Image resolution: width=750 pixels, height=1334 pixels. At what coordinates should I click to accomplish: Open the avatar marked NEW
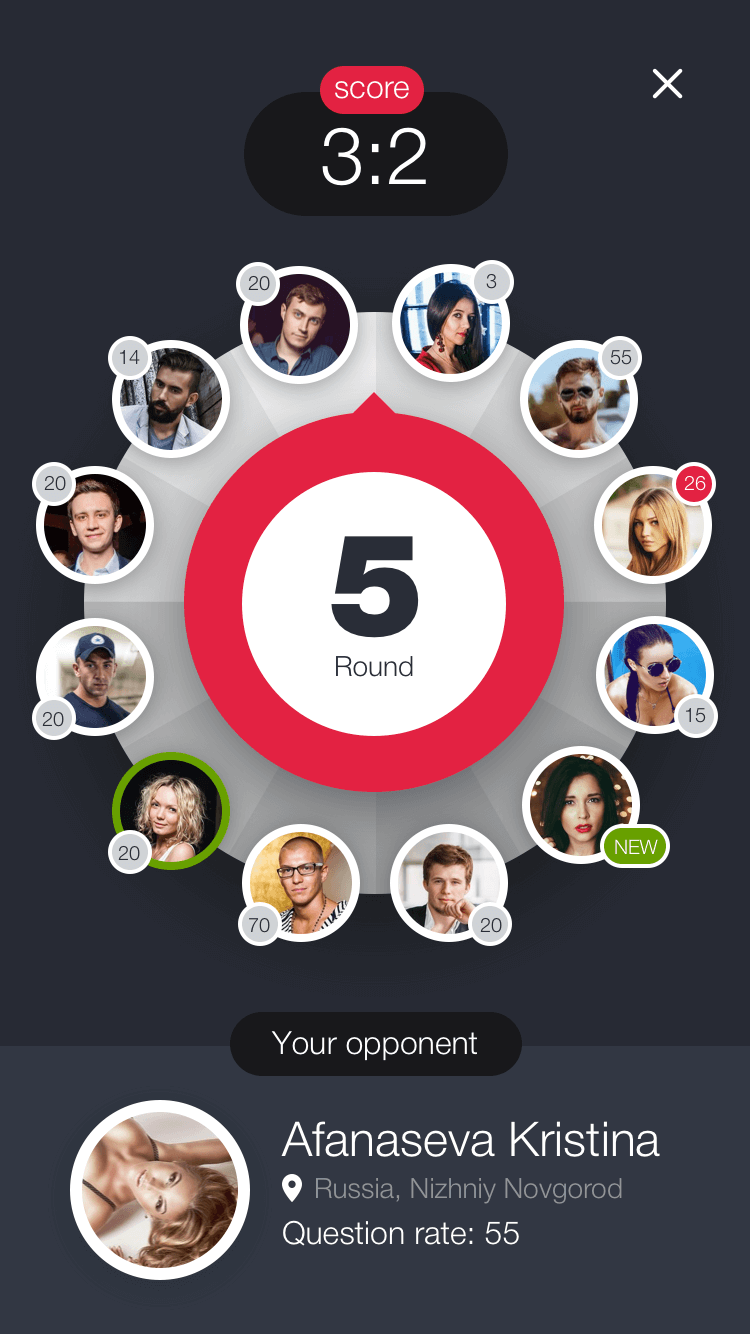click(581, 804)
